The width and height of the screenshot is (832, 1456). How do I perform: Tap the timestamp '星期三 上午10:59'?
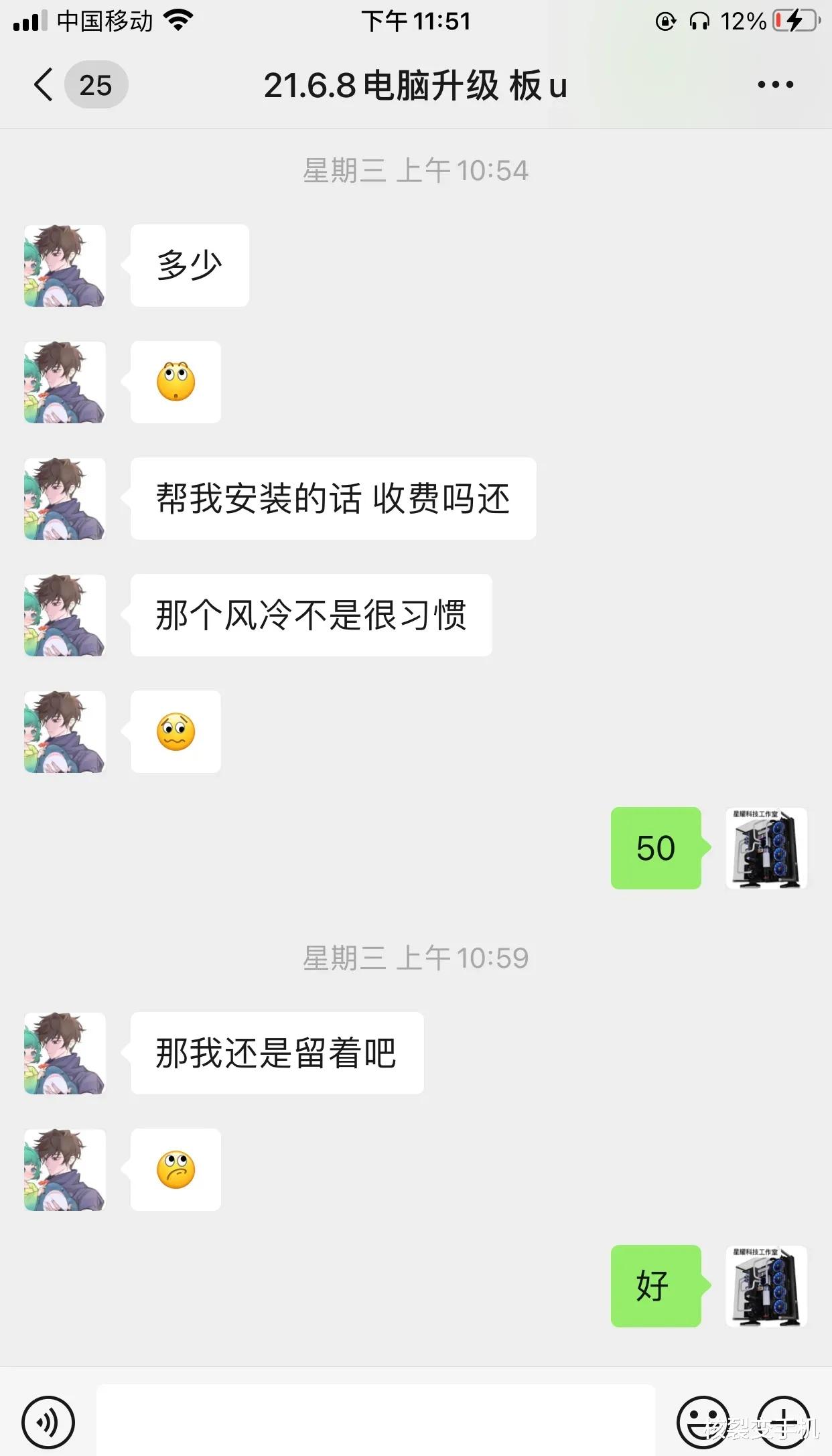click(x=416, y=959)
